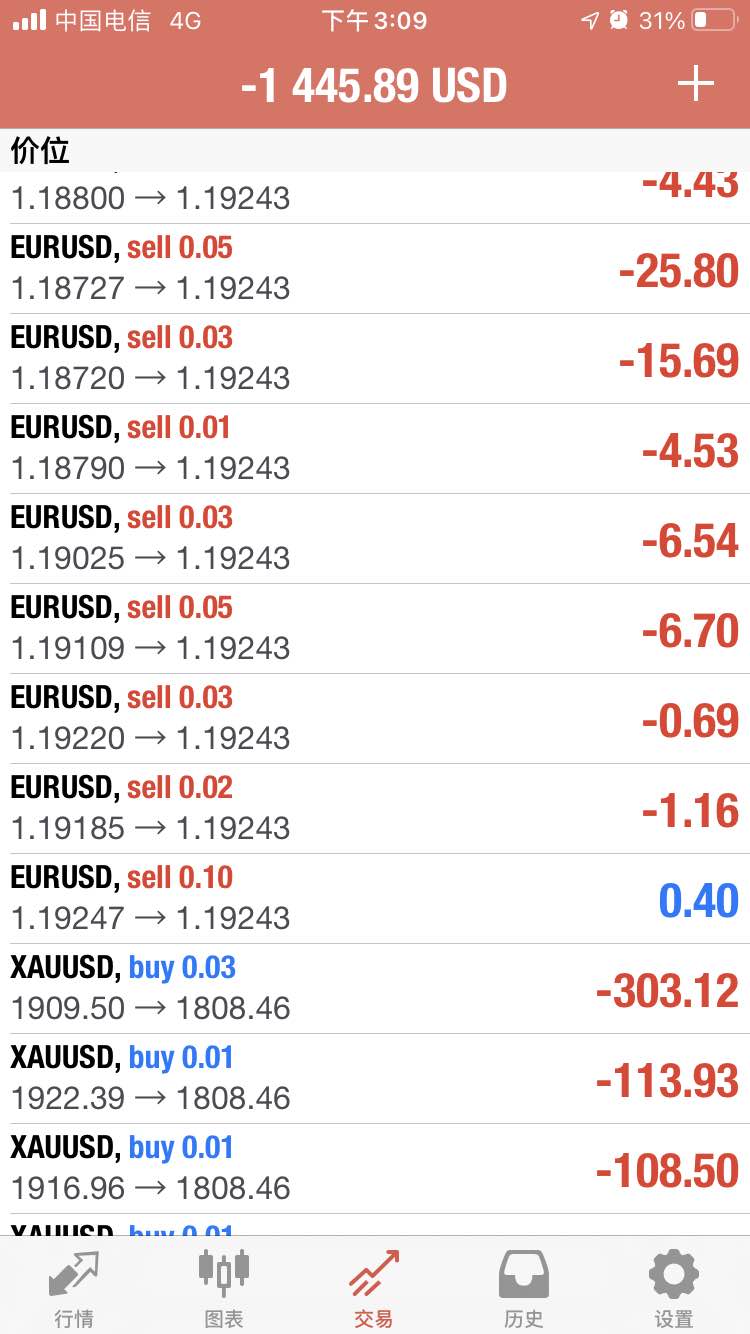Open EURUSD sell 0.02 position at 1.19185
This screenshot has height=1334, width=750.
[x=375, y=809]
